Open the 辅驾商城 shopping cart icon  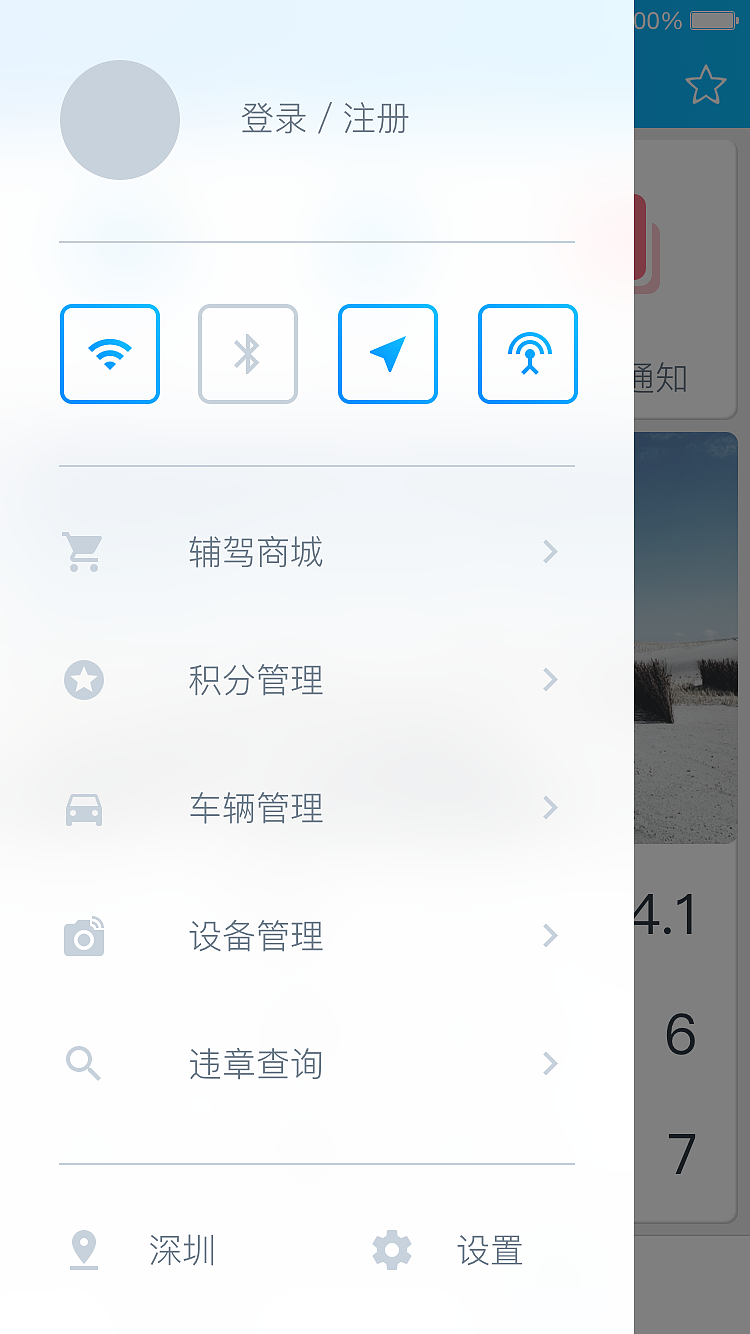84,552
